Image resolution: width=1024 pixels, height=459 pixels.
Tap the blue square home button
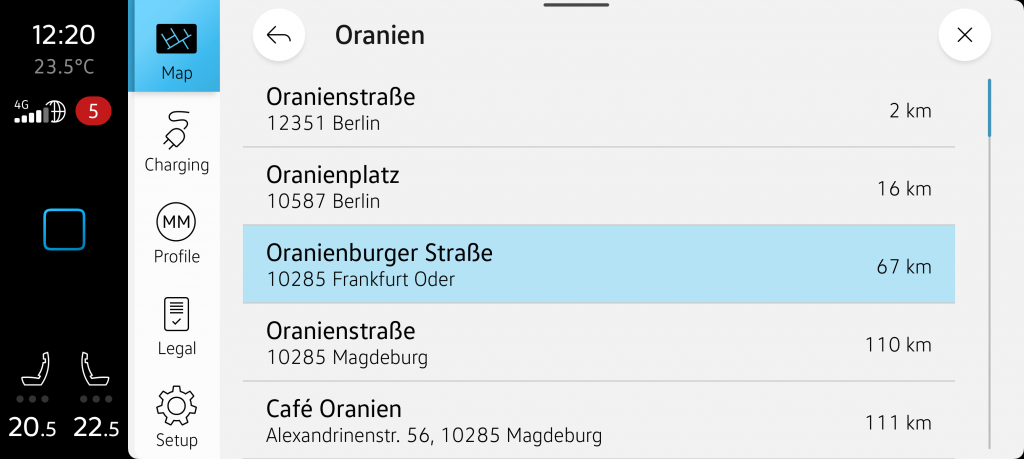tap(64, 230)
